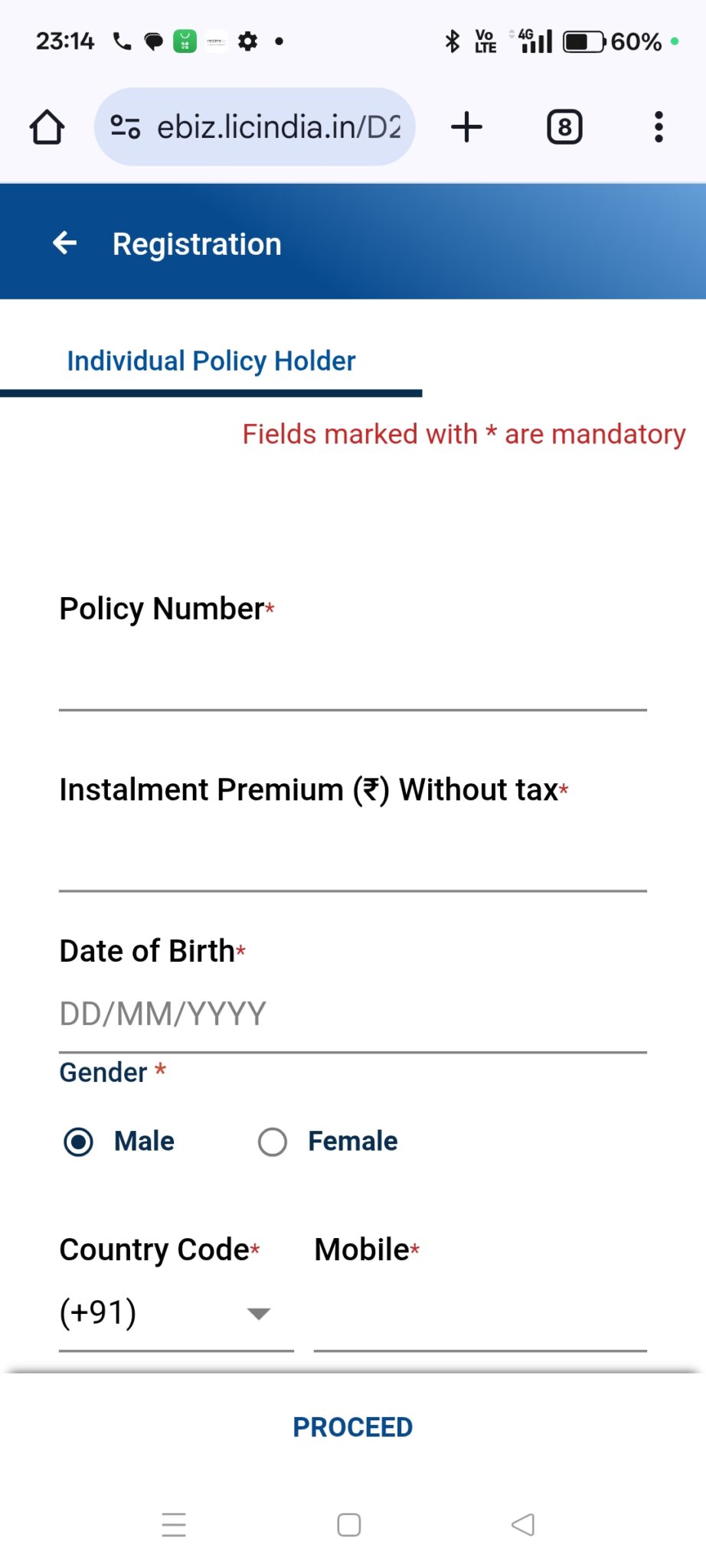Open the tab switcher showing 8 tabs
This screenshot has height=1568, width=706.
pos(564,126)
